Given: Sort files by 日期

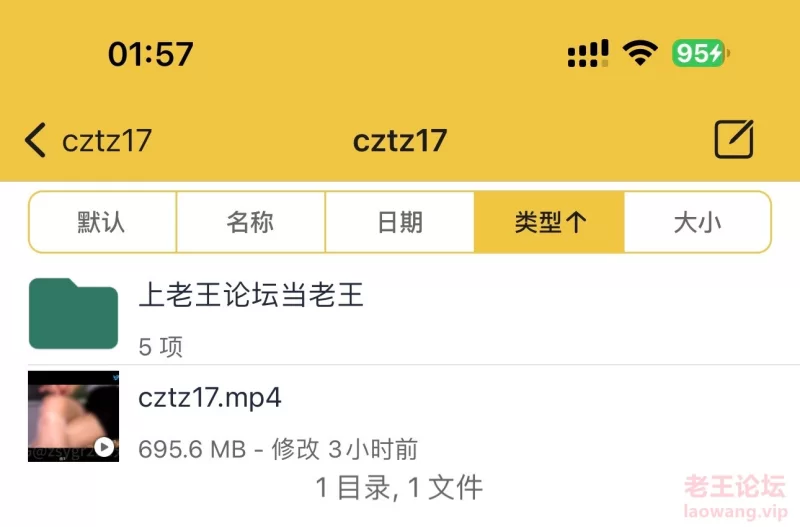Looking at the screenshot, I should coord(399,222).
